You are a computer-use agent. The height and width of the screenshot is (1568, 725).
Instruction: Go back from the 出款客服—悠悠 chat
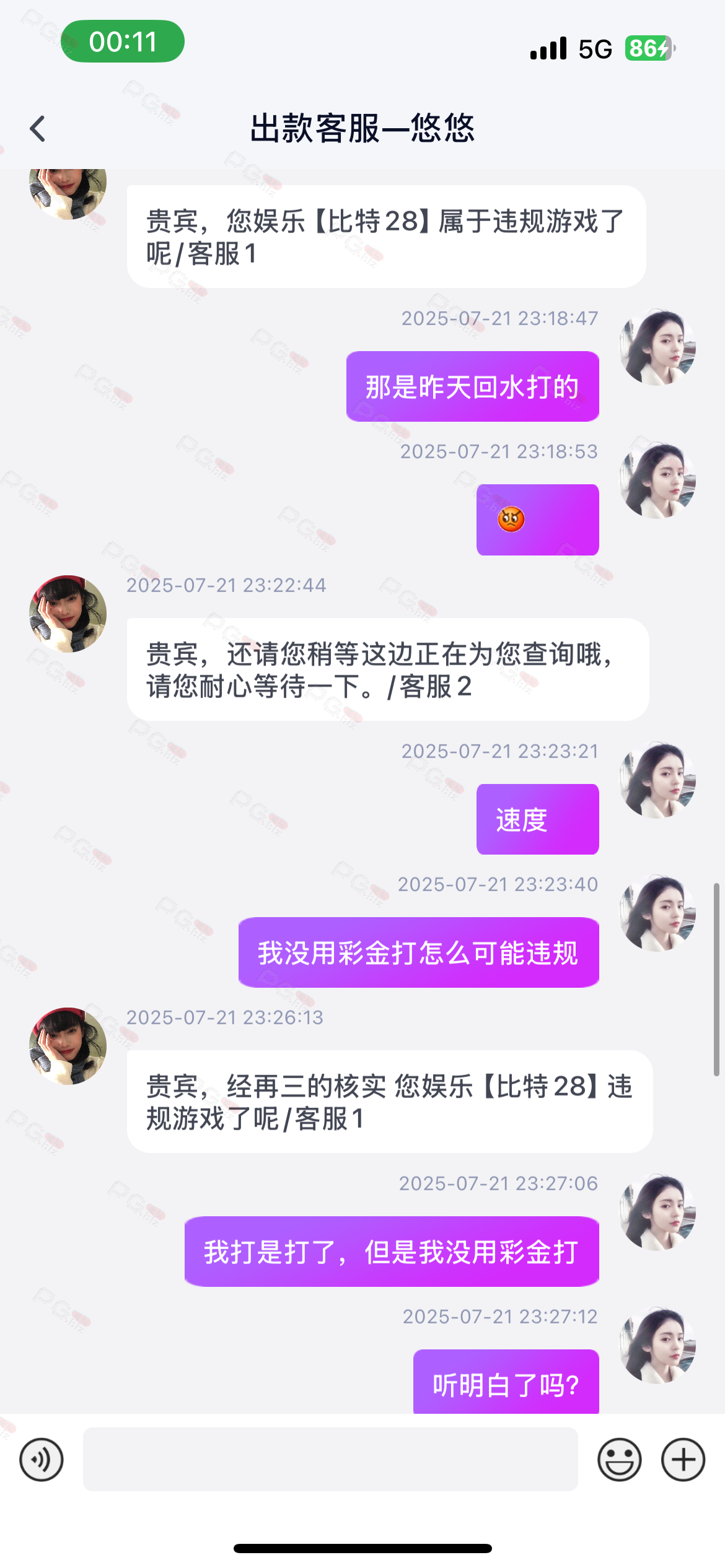pos(38,129)
